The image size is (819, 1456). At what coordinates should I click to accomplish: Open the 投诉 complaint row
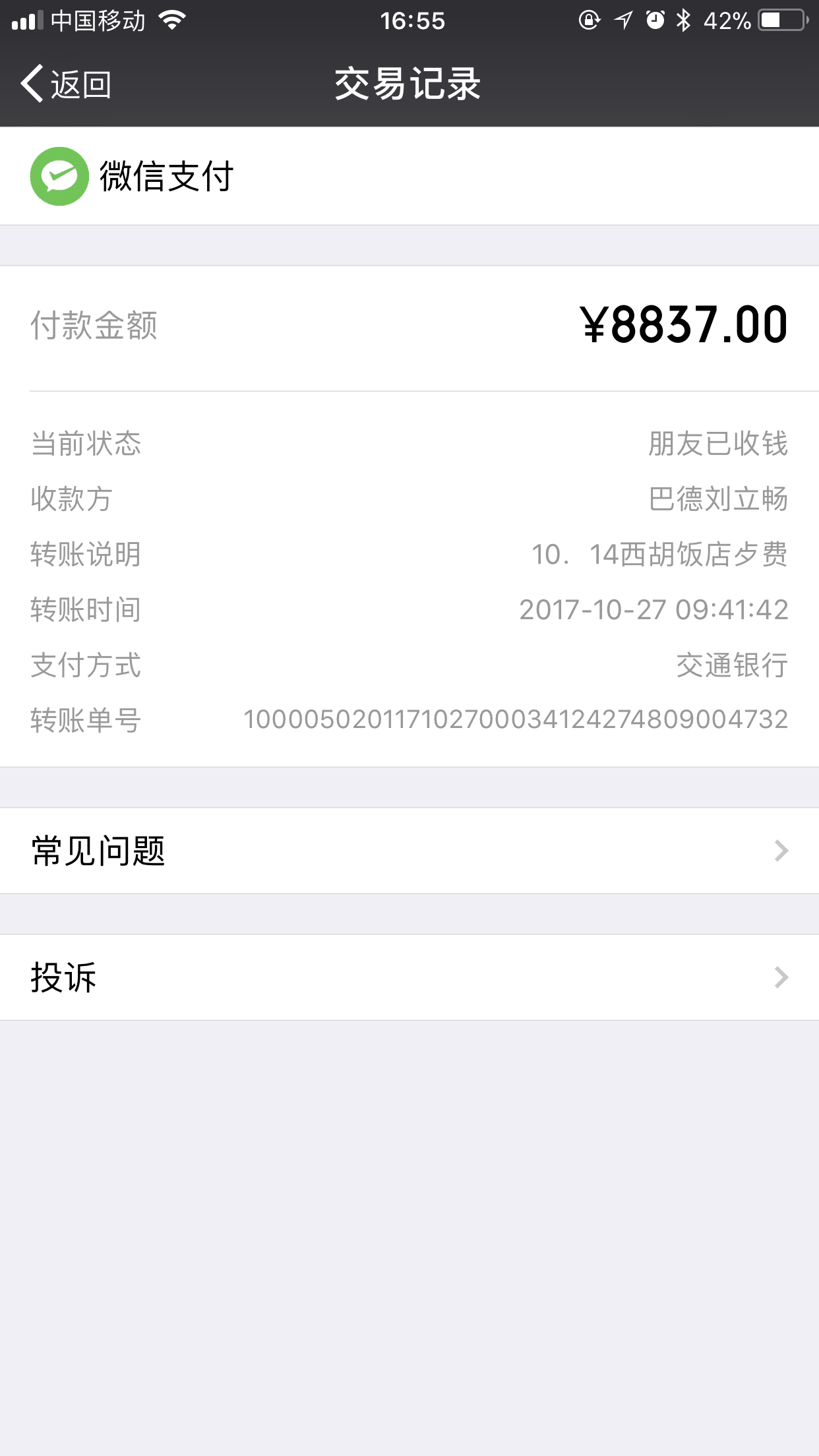pos(409,977)
